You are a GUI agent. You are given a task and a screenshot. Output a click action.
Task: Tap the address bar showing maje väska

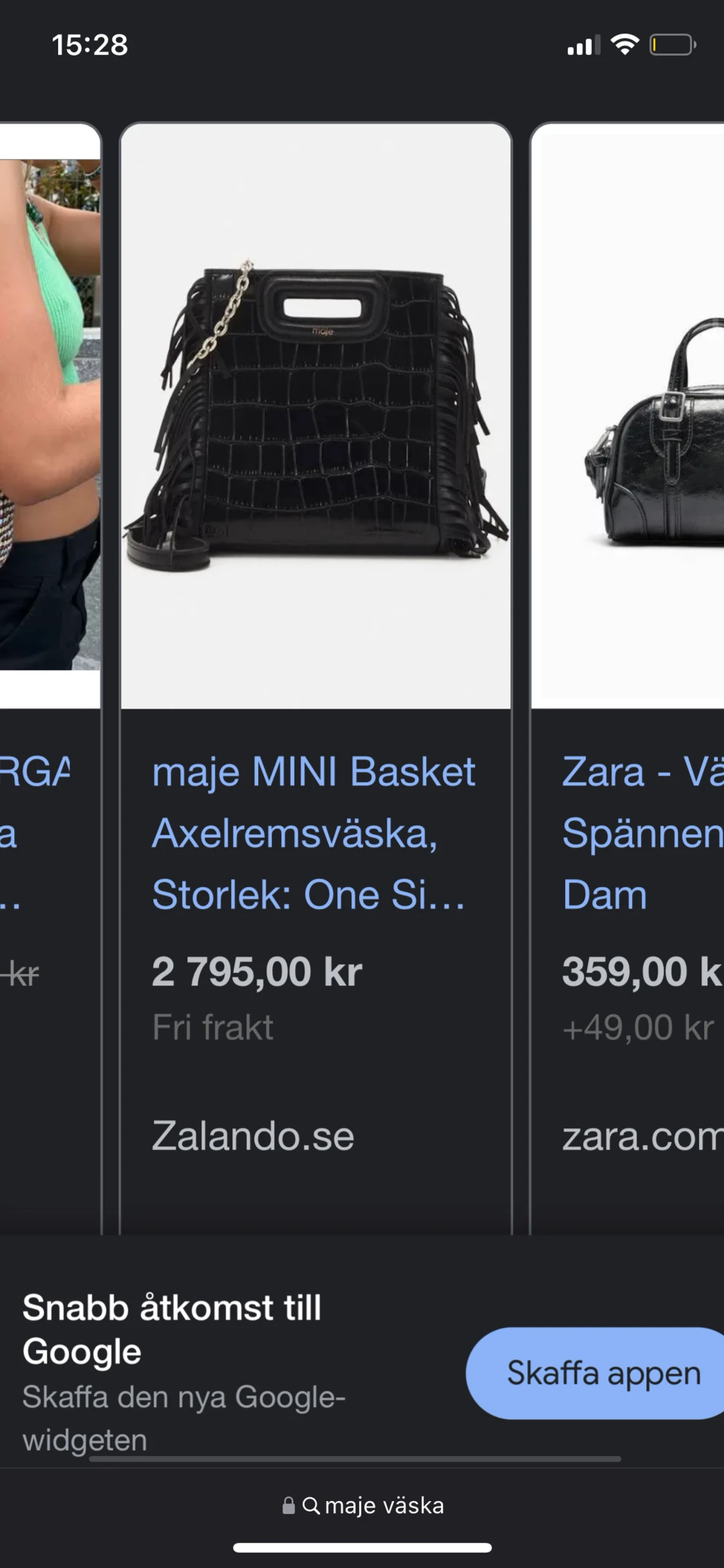[364, 1506]
